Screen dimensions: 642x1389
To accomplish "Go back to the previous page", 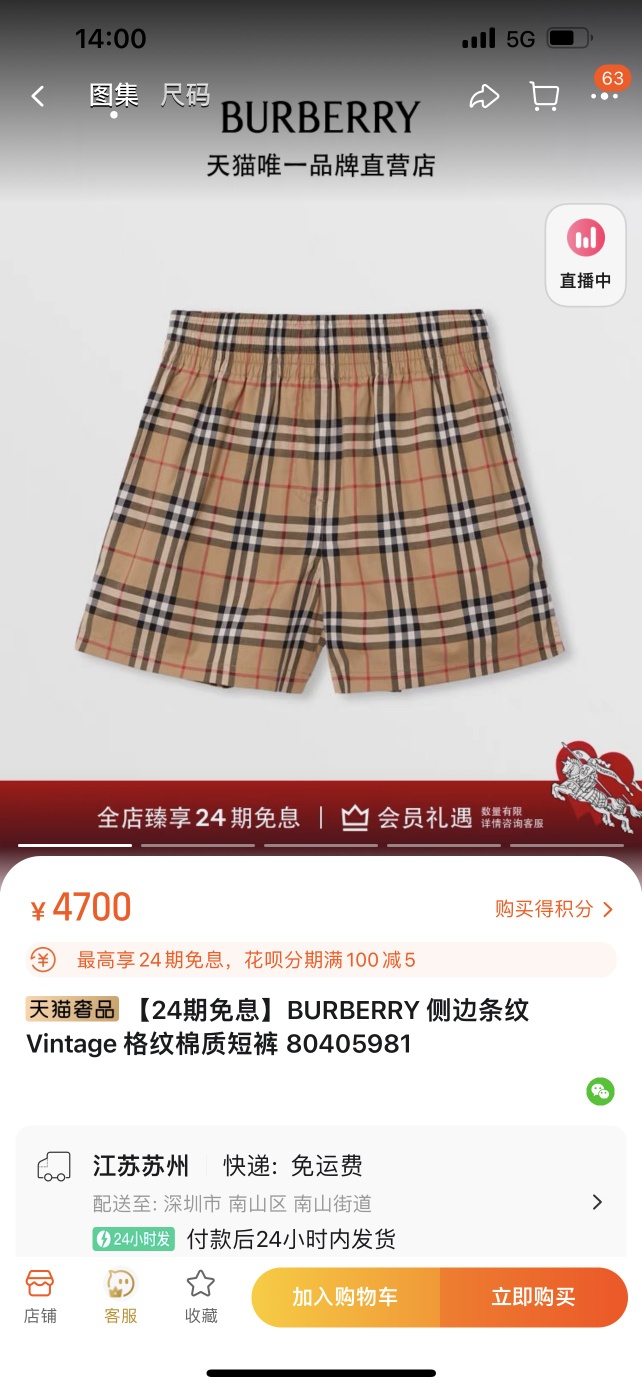I will tap(38, 96).
